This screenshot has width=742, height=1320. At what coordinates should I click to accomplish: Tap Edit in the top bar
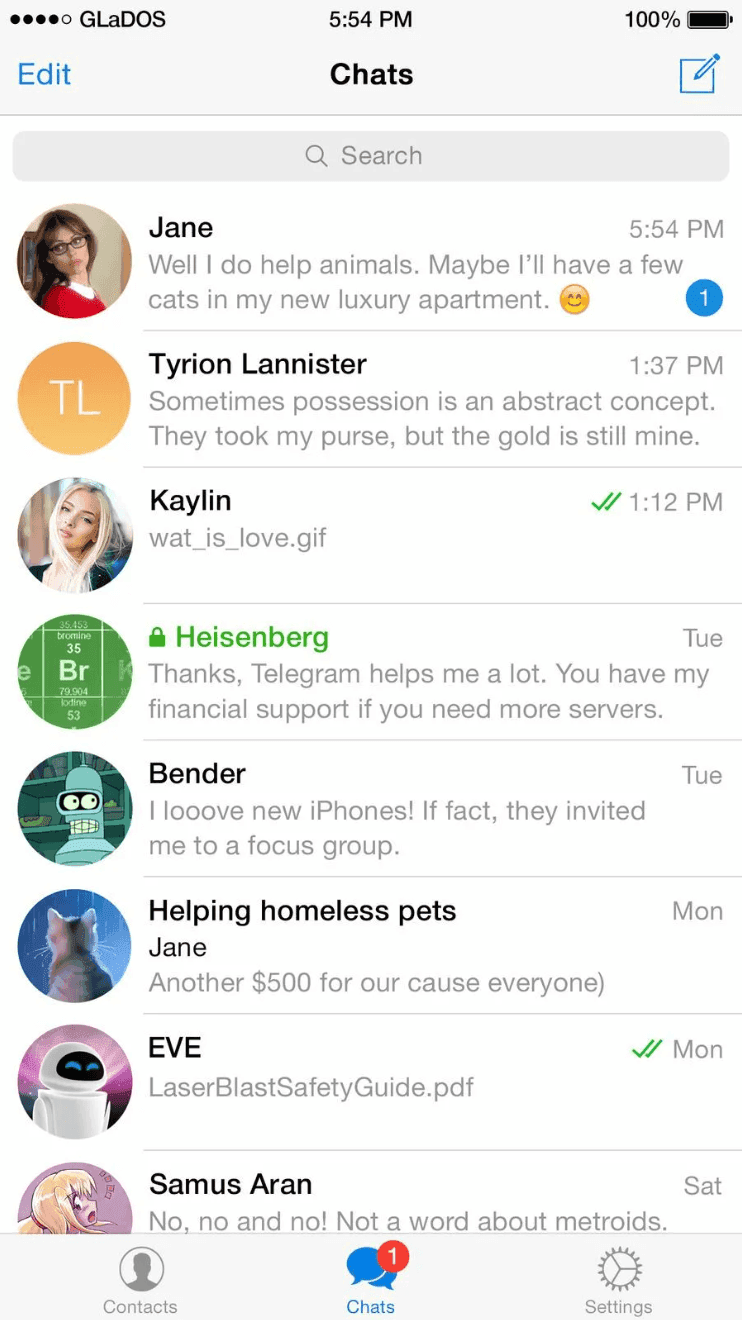(45, 75)
